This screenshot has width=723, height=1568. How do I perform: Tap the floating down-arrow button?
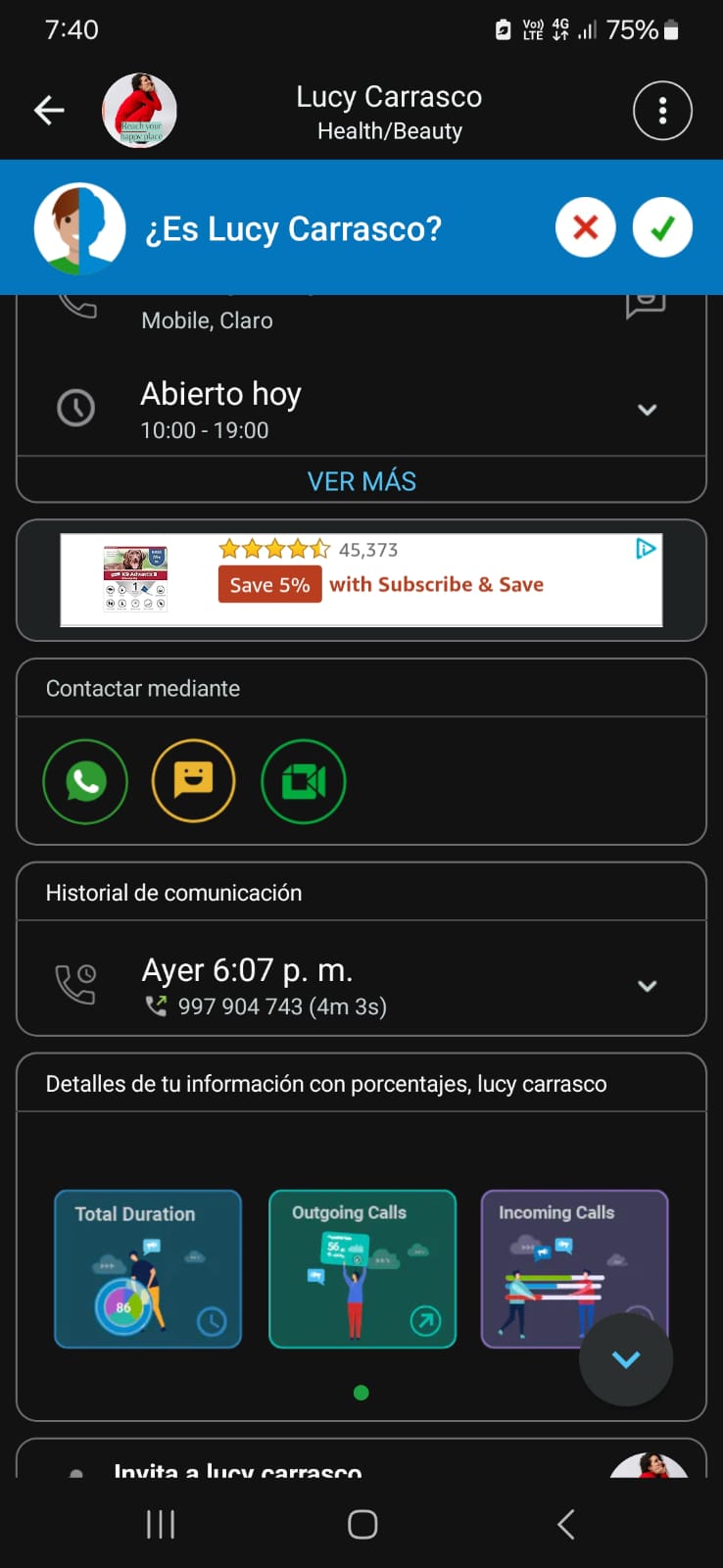[x=625, y=1359]
